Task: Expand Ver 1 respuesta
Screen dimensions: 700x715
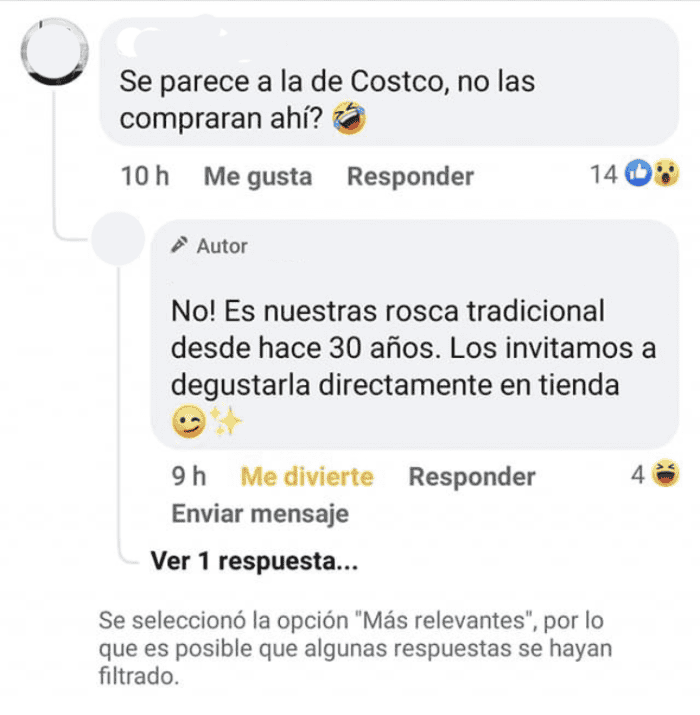Action: pyautogui.click(x=254, y=561)
